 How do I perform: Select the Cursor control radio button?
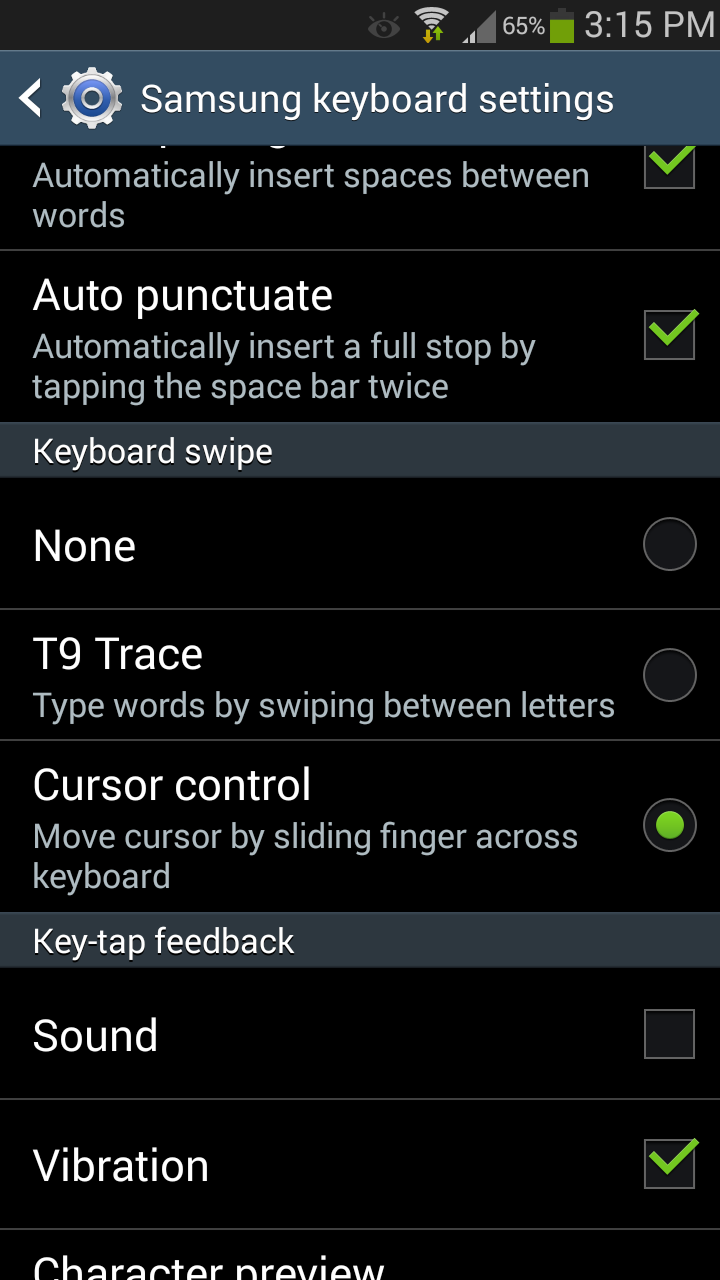669,825
